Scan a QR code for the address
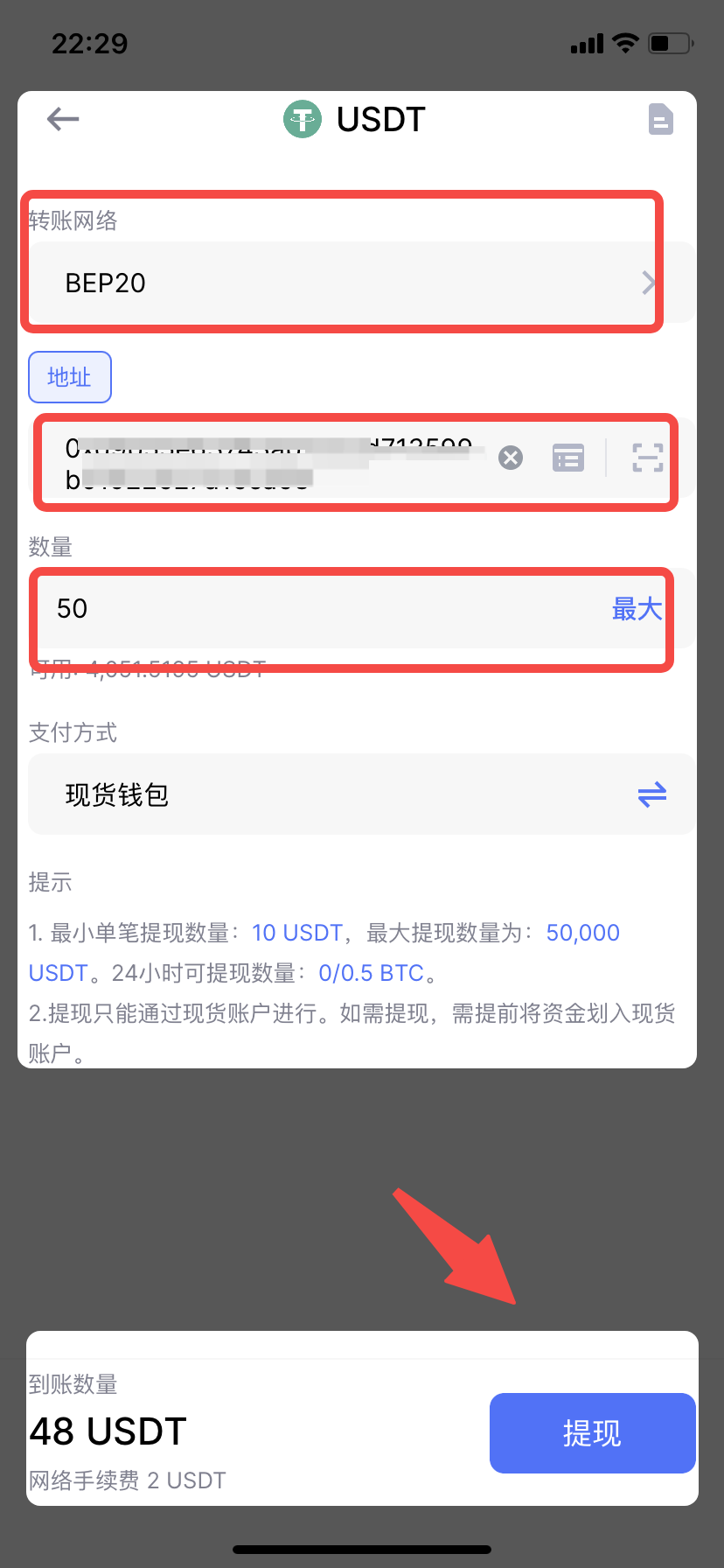Screen dimensions: 724x1568 (x=648, y=458)
